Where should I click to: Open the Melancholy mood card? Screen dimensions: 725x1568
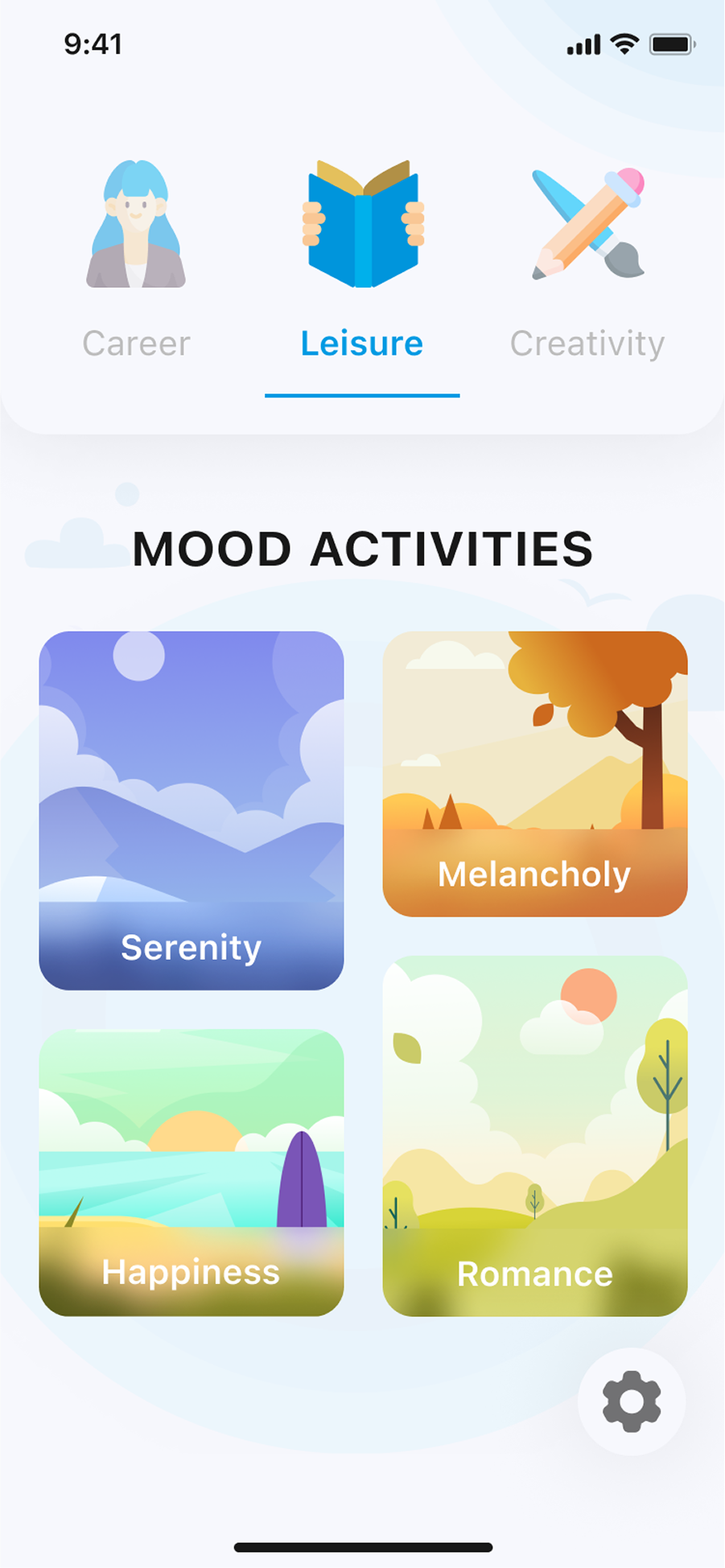click(x=535, y=774)
